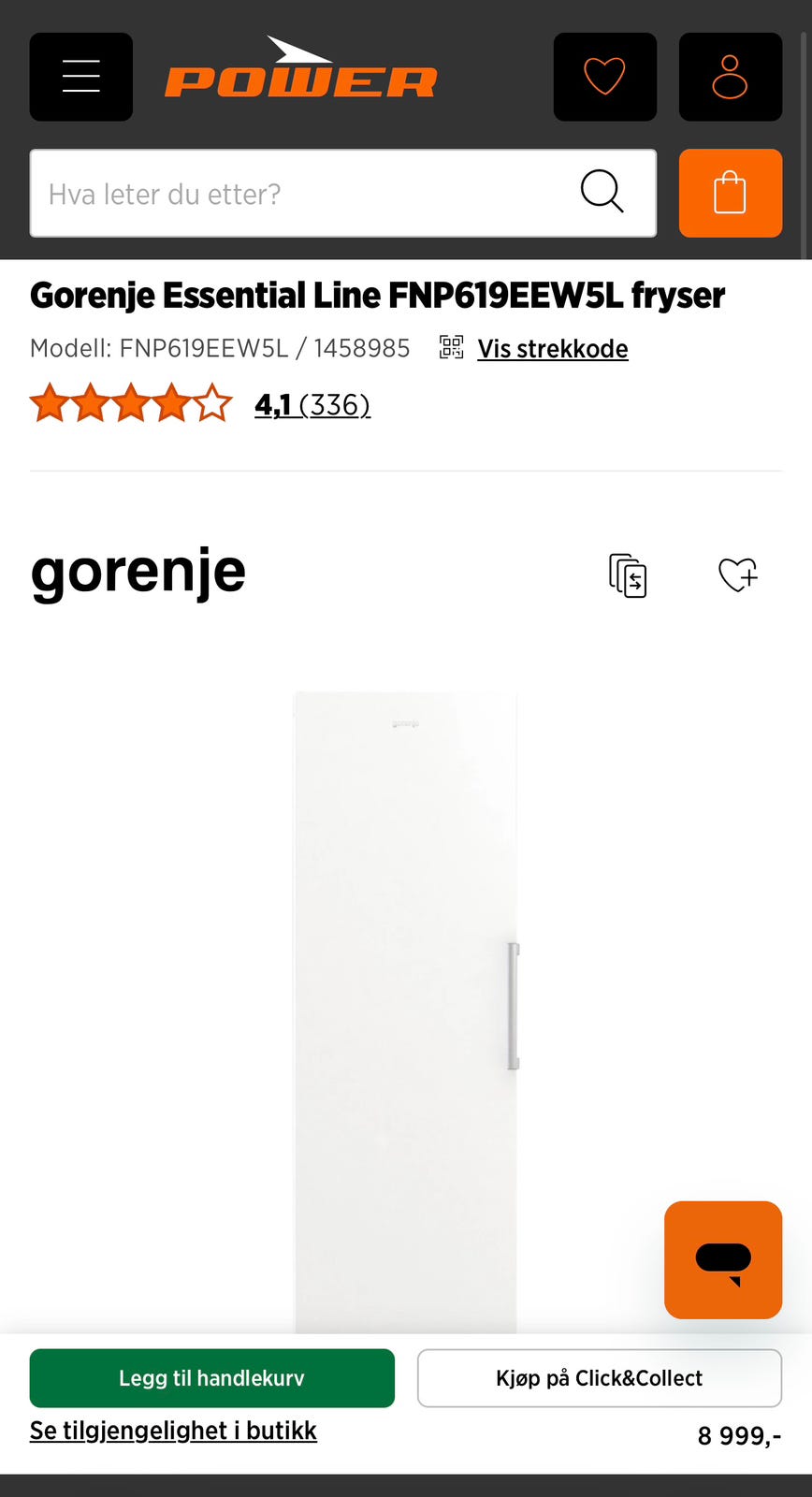Open the chat bubble in the corner
Screen dimensions: 812x1497
(x=722, y=1260)
